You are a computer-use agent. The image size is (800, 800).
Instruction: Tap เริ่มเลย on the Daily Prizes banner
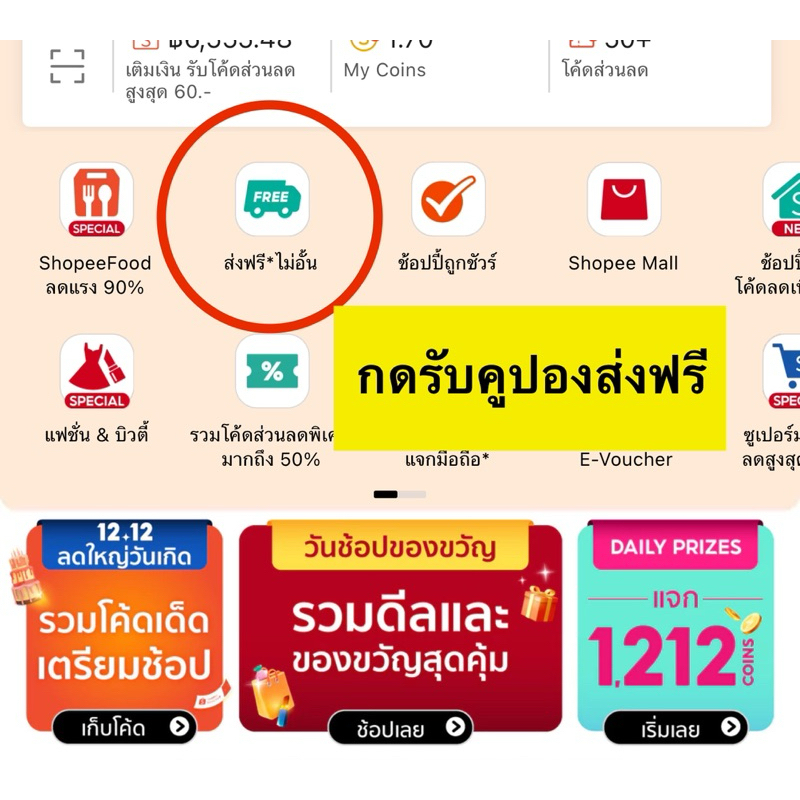tap(676, 727)
